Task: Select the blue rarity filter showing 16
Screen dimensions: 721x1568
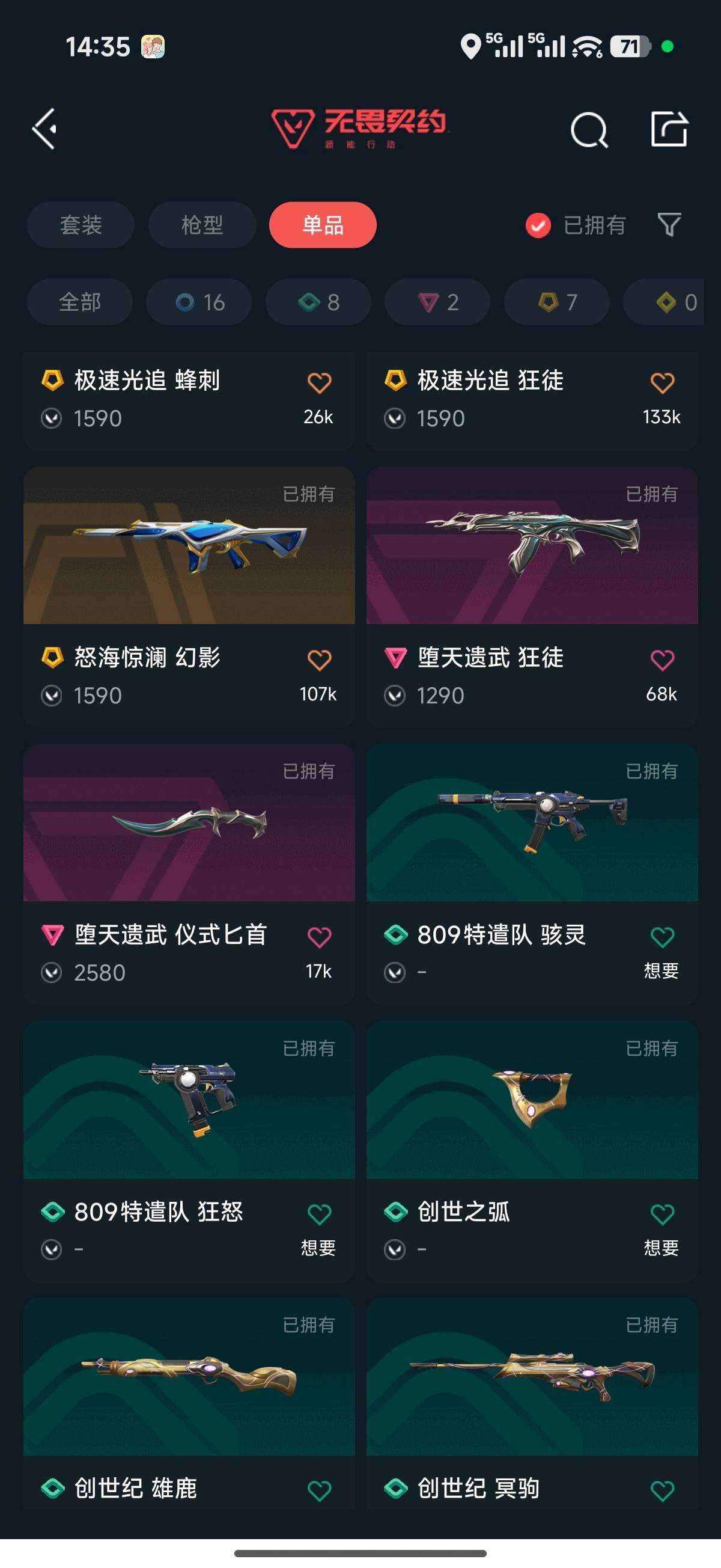Action: (198, 302)
